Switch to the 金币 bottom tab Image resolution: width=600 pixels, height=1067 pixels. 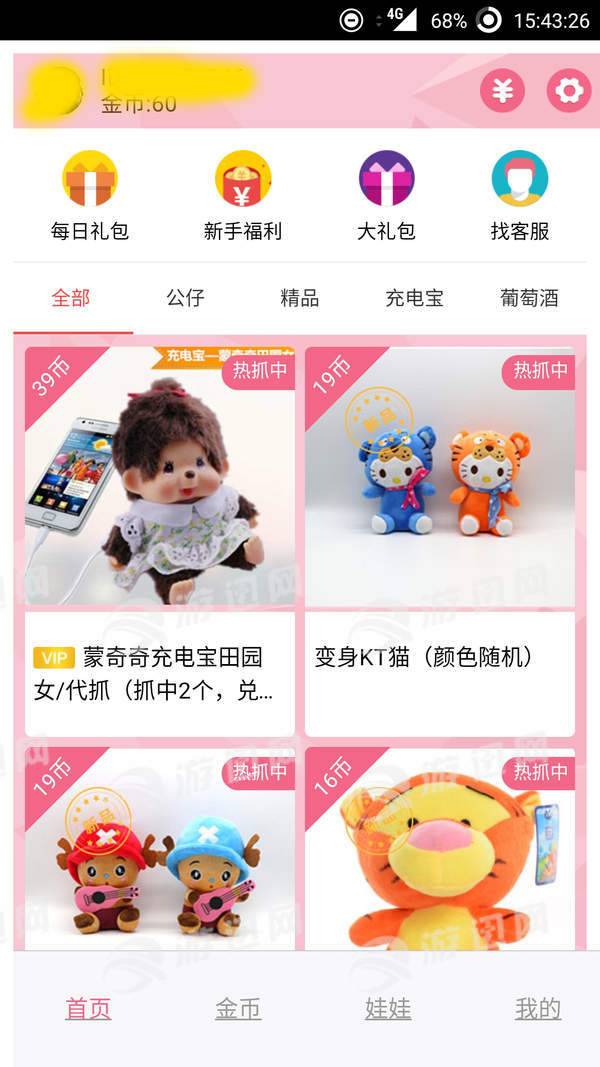[238, 1009]
